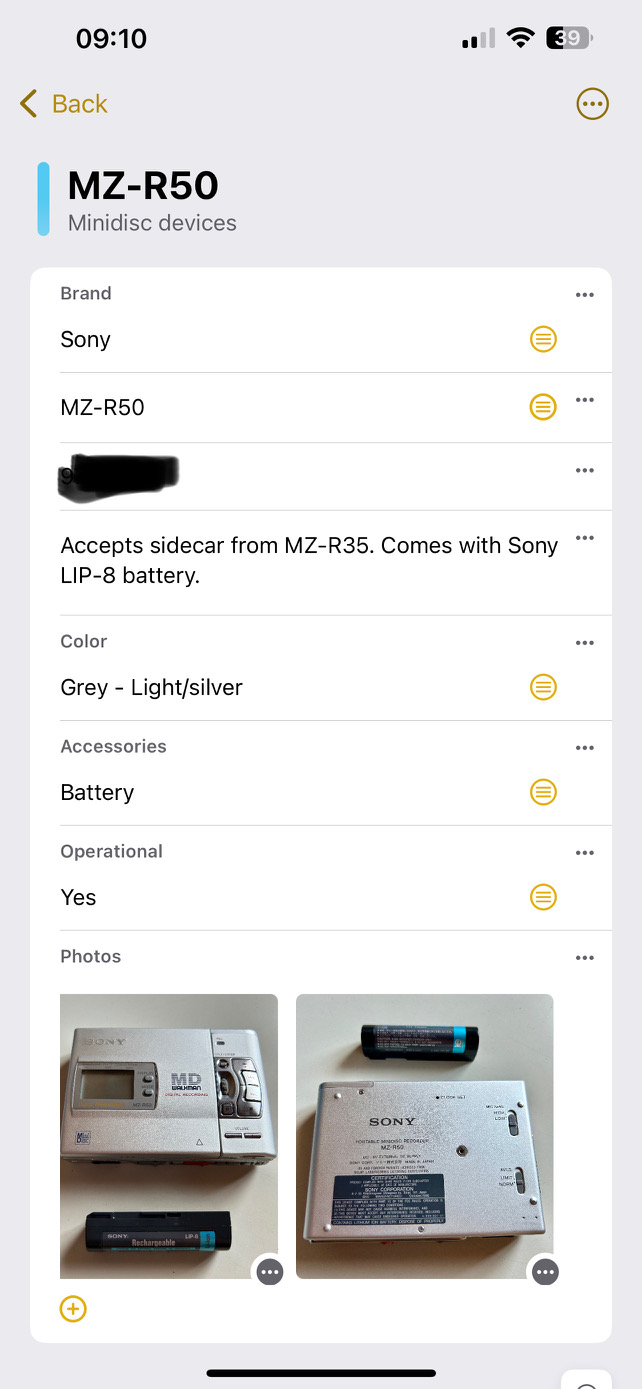Open the Operational field options menu
This screenshot has height=1389, width=642.
(x=585, y=853)
